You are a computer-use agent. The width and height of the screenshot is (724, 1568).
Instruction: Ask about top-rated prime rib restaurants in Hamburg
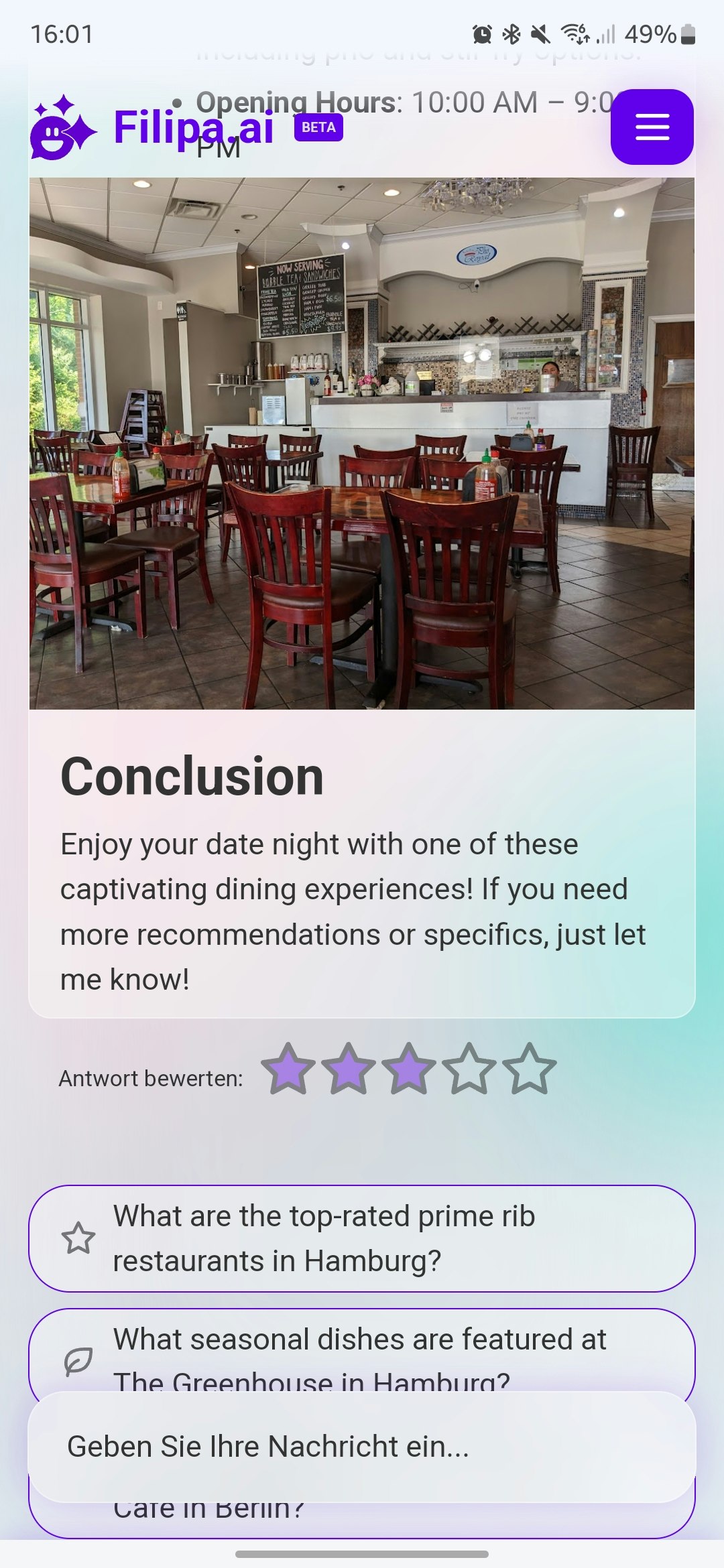pyautogui.click(x=362, y=1238)
